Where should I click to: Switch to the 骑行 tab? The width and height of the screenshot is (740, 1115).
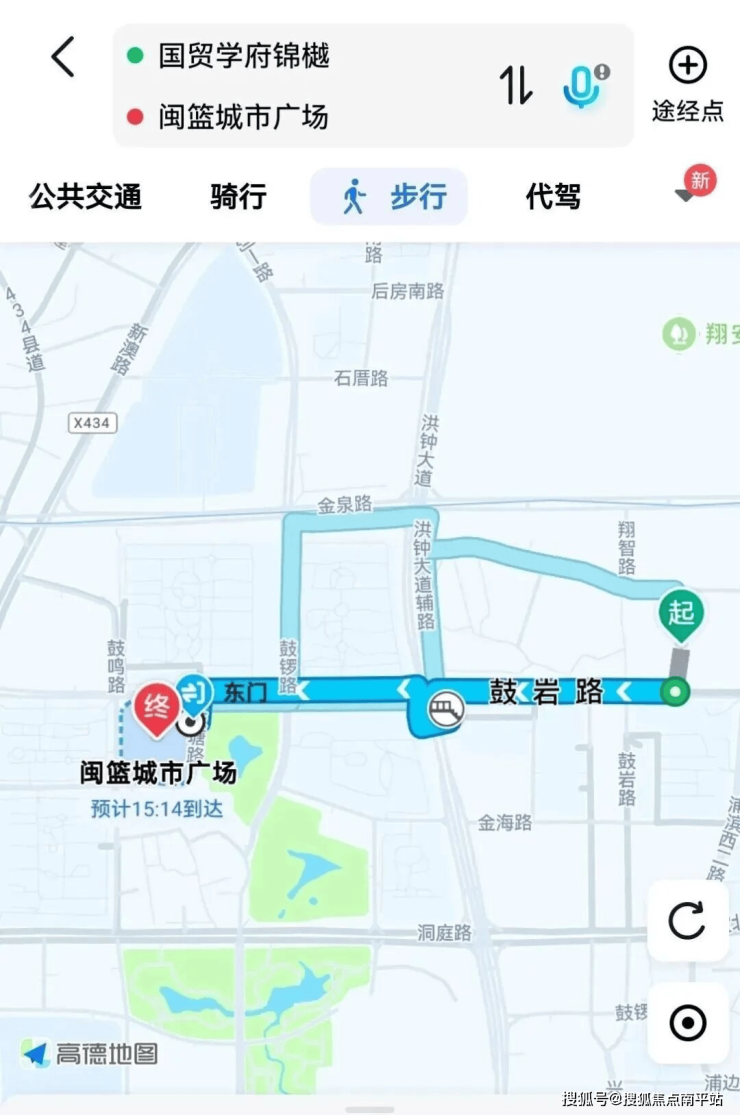click(x=238, y=197)
